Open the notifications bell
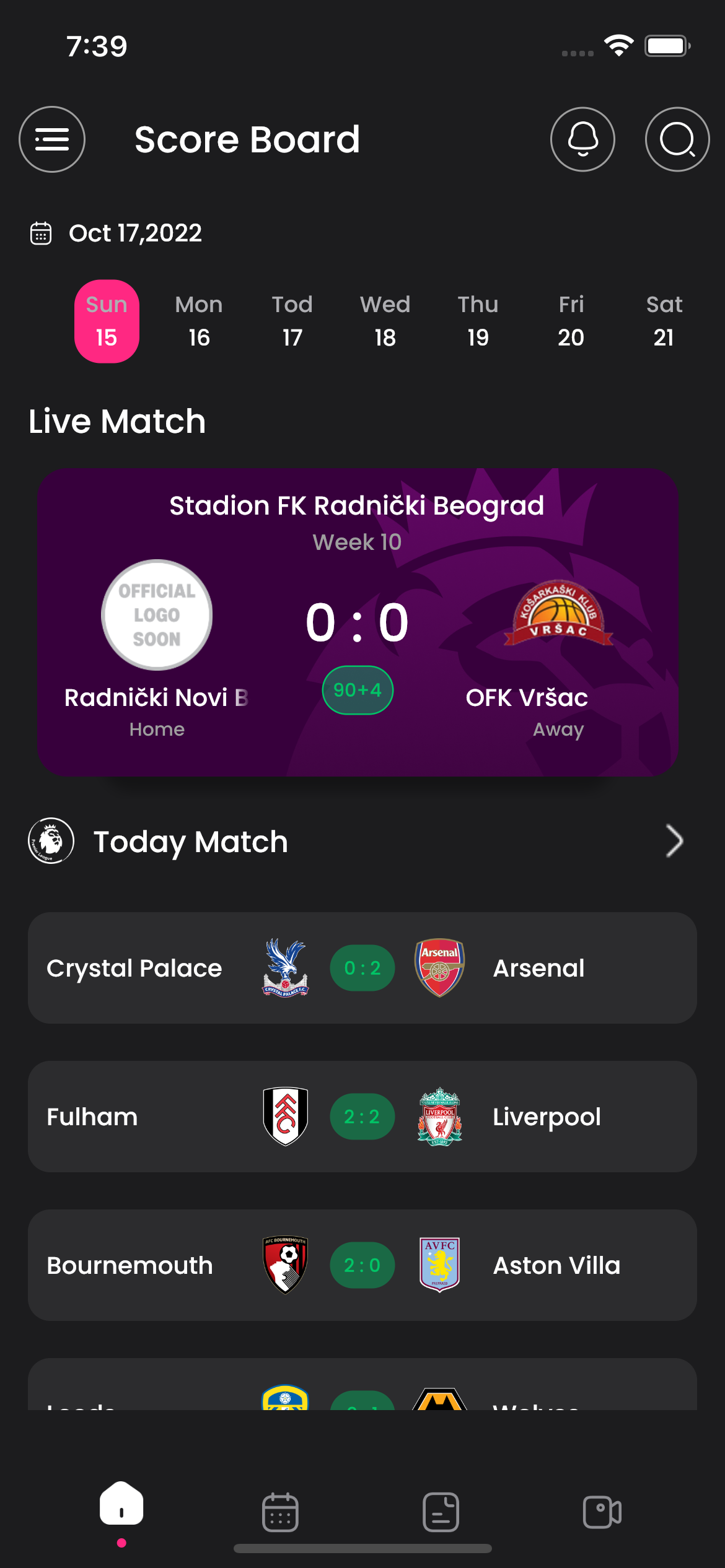Screen dimensions: 725x1568 click(582, 139)
